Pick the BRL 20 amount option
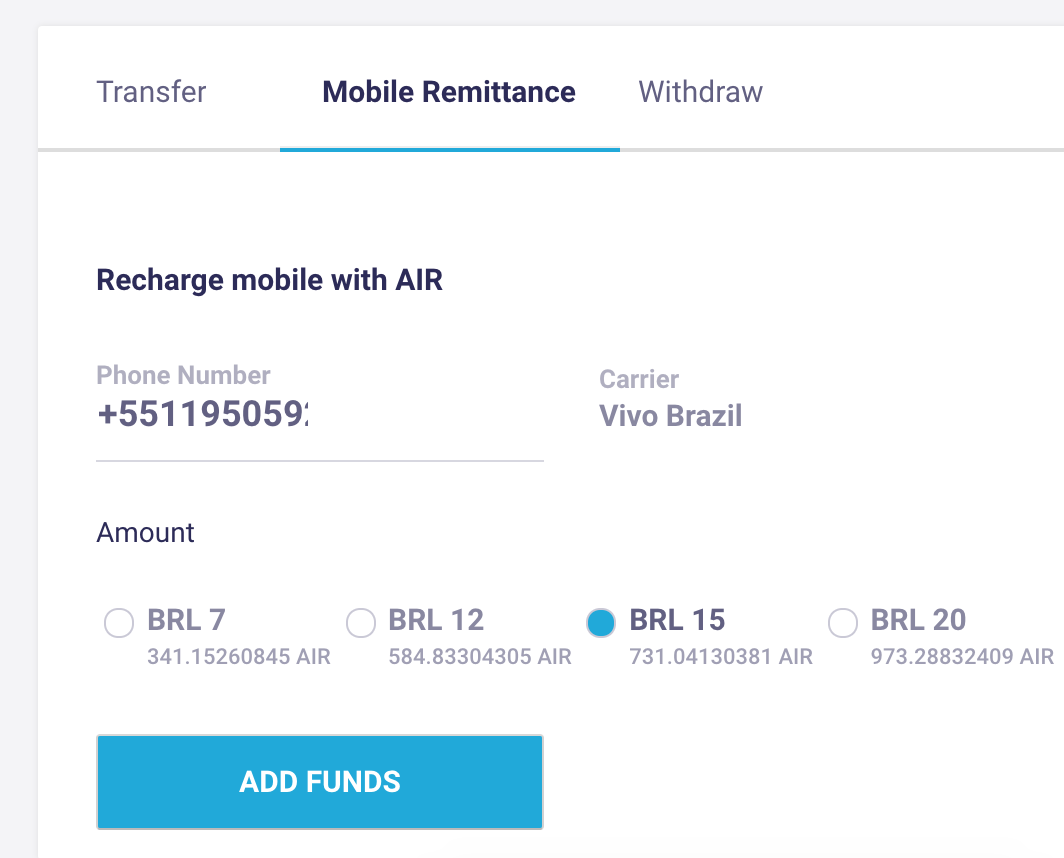The image size is (1064, 858). (x=843, y=623)
